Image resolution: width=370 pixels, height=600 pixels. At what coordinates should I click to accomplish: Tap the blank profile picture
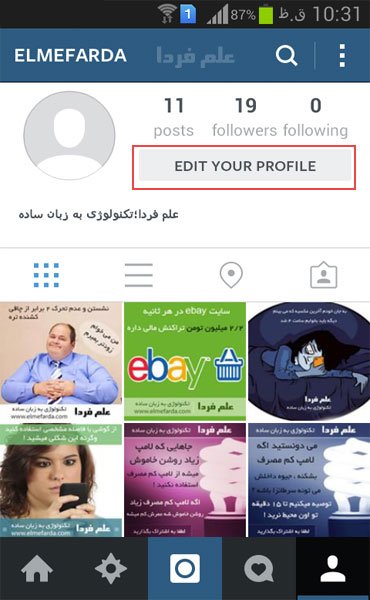[x=69, y=135]
